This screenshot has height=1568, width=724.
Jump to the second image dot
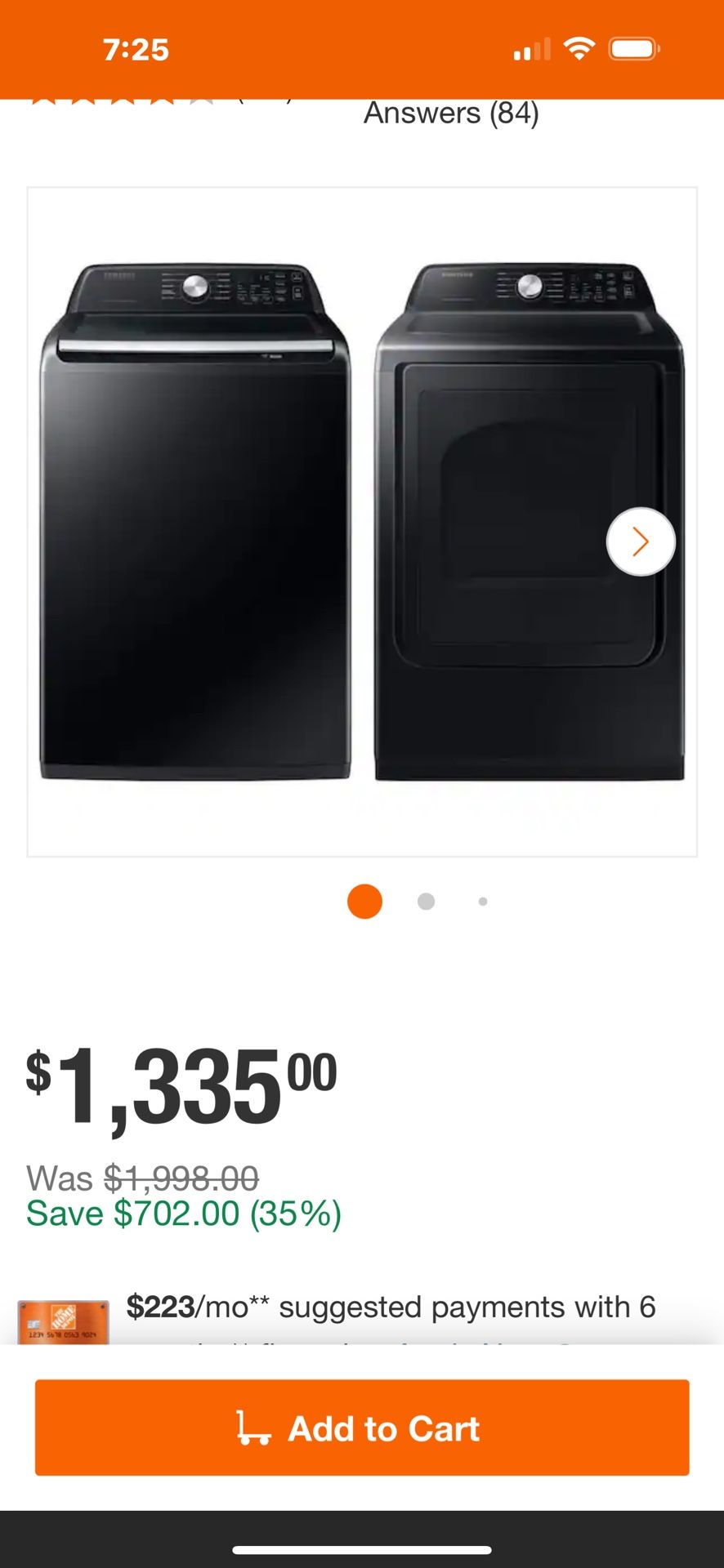(x=426, y=902)
